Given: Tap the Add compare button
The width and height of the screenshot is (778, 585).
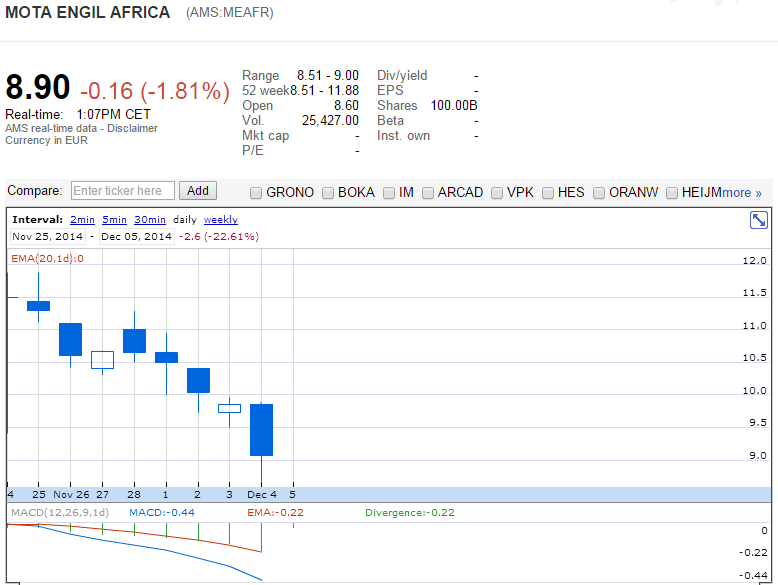Looking at the screenshot, I should [x=198, y=191].
